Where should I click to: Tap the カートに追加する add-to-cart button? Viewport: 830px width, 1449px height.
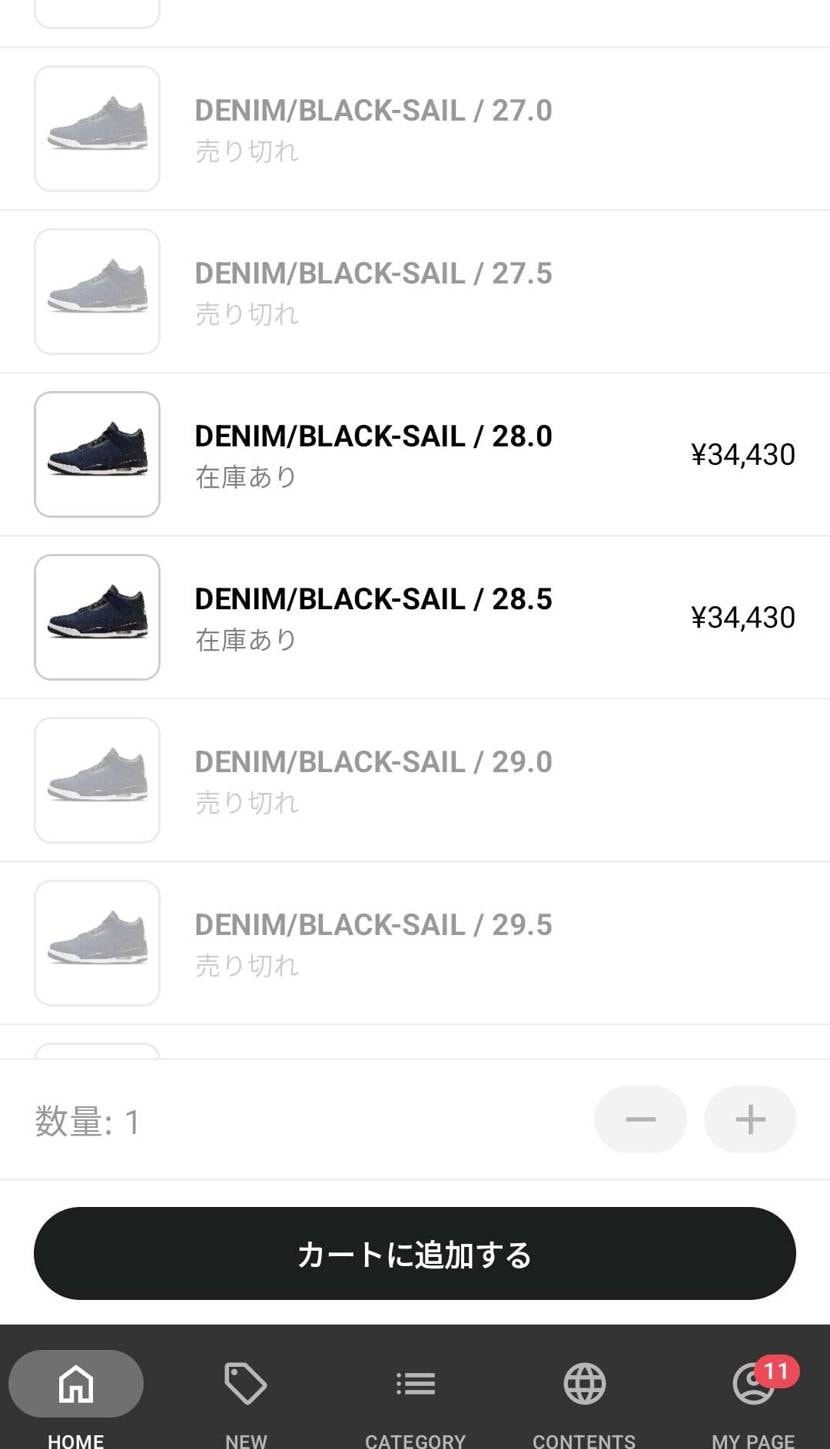pos(415,1253)
